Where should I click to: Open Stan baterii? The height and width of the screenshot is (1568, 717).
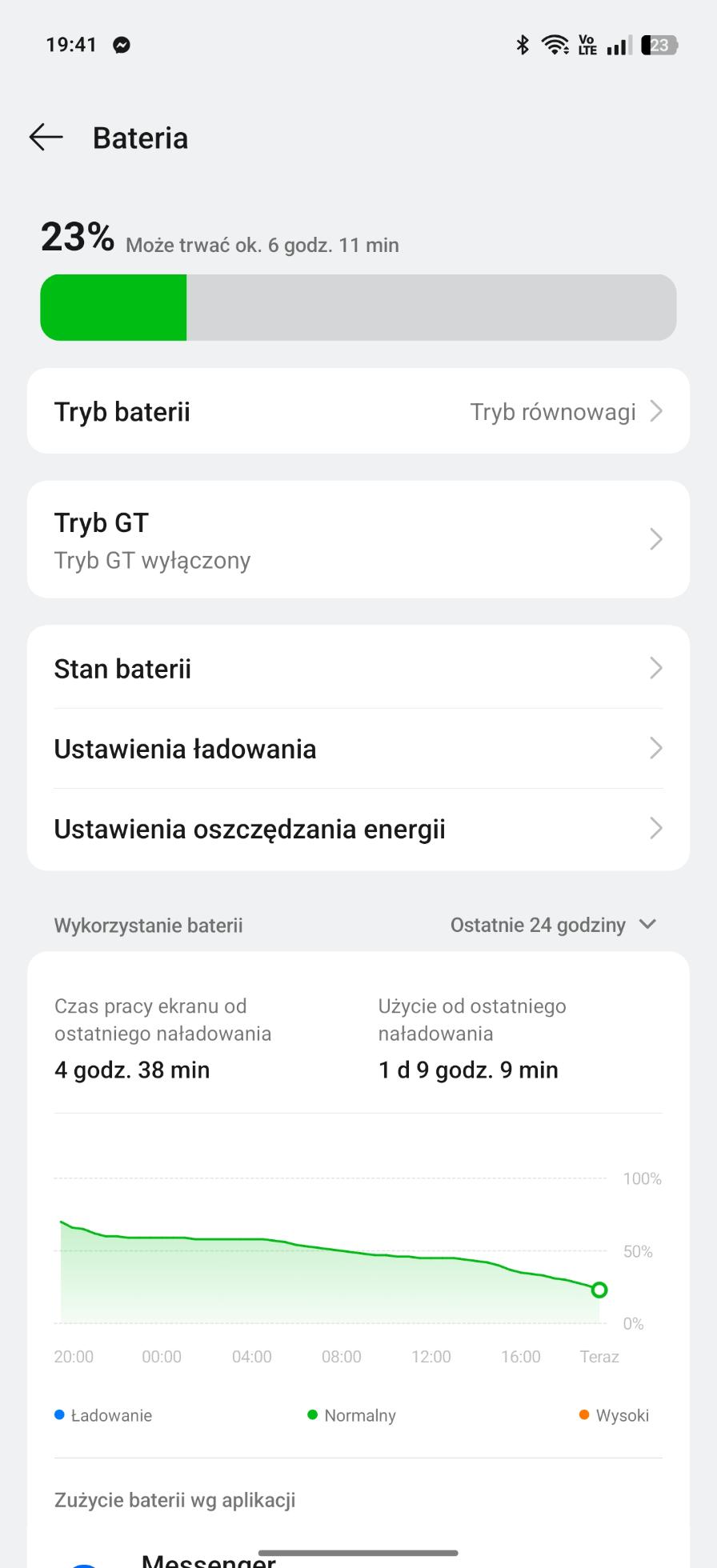pos(358,668)
